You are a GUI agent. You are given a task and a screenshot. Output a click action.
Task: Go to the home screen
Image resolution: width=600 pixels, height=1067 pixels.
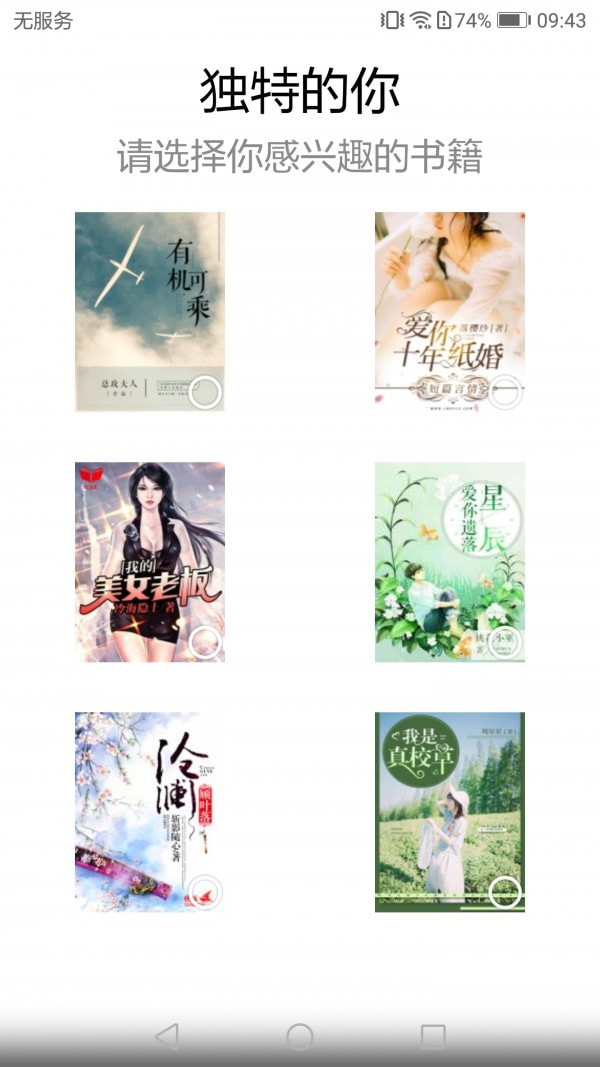point(300,1037)
